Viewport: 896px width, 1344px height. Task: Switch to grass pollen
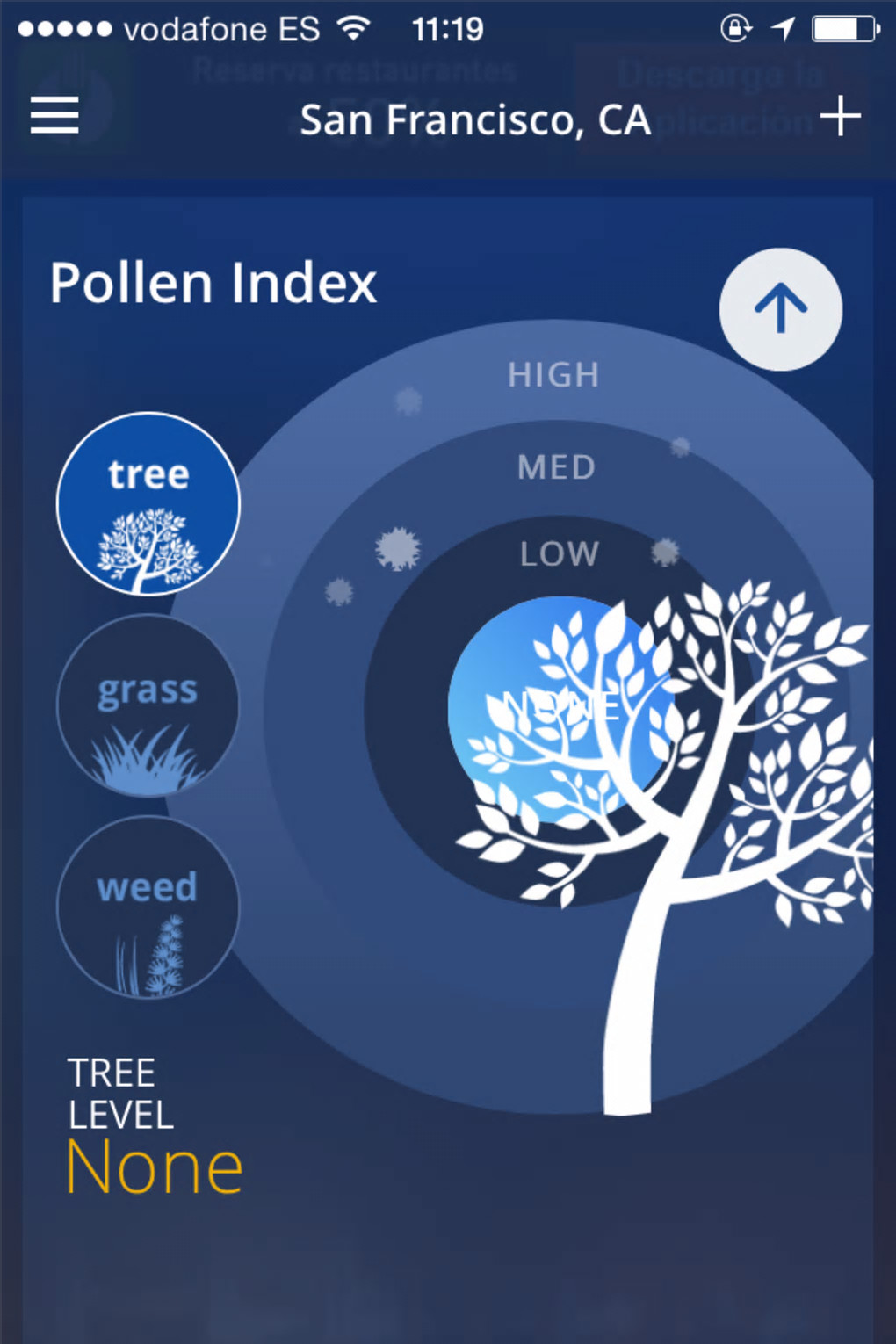click(148, 706)
